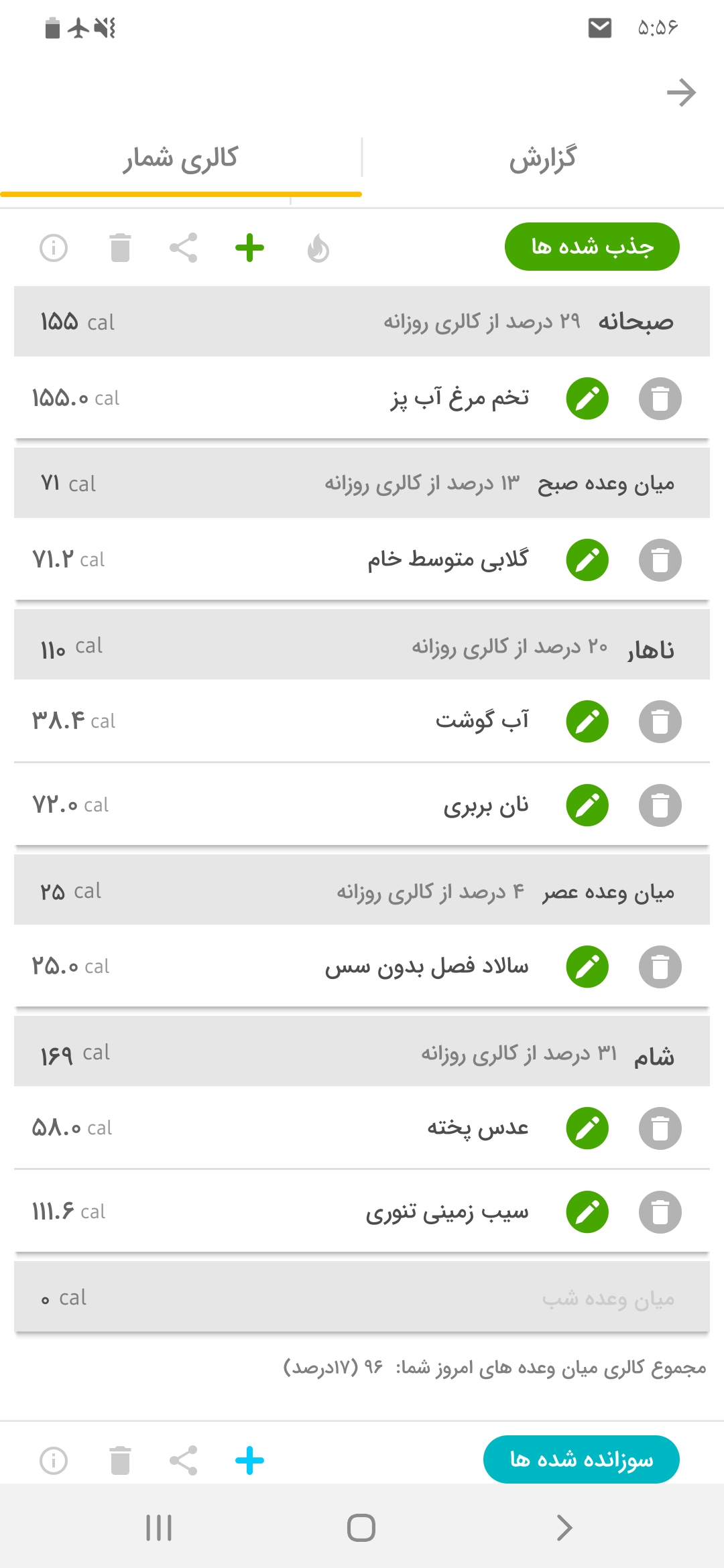Screen dimensions: 724x1568
Task: Delete the عدس پخته entry
Action: 660,1128
